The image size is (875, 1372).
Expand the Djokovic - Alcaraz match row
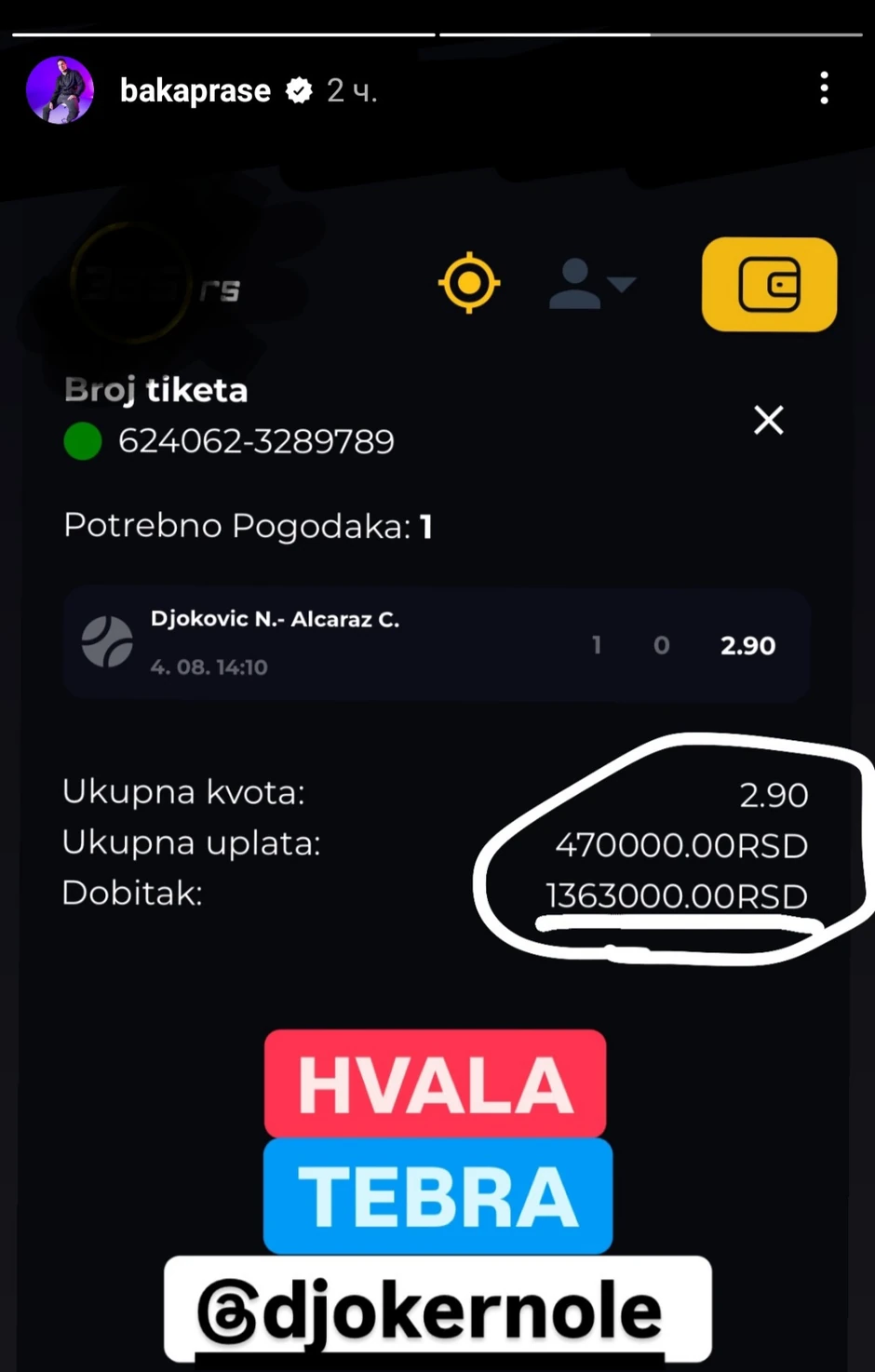pyautogui.click(x=437, y=642)
